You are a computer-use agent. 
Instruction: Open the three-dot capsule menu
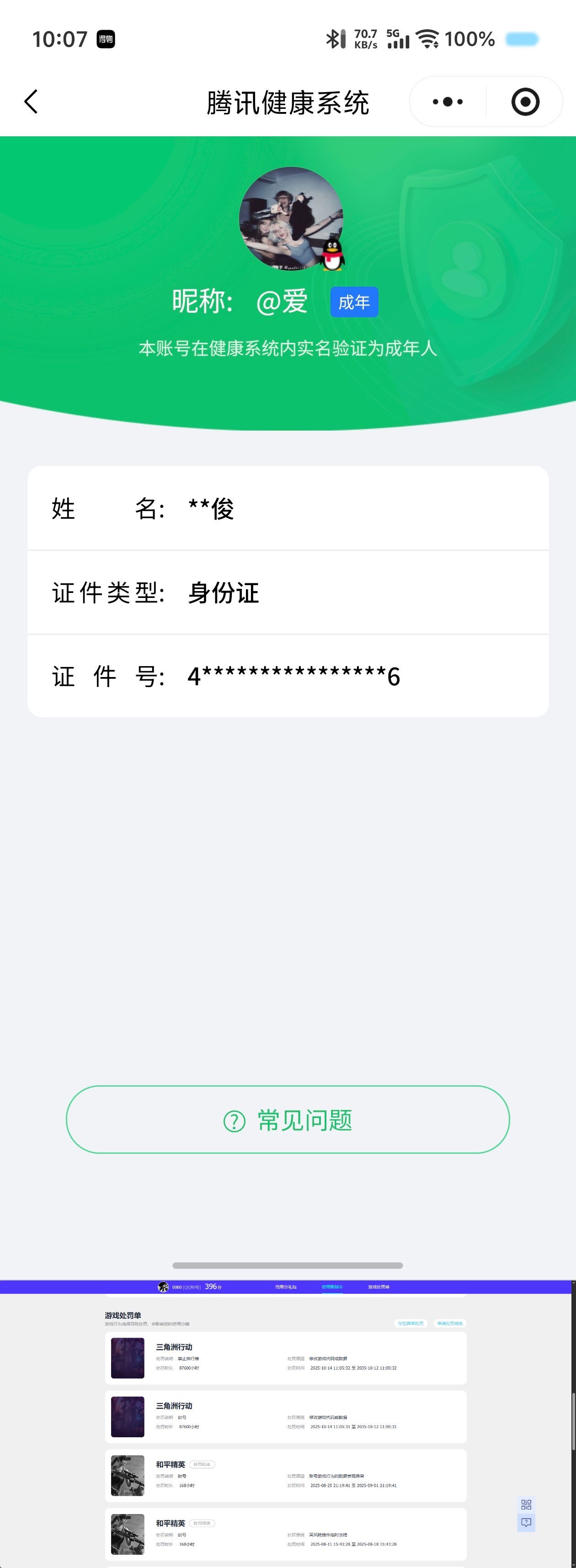tap(447, 101)
